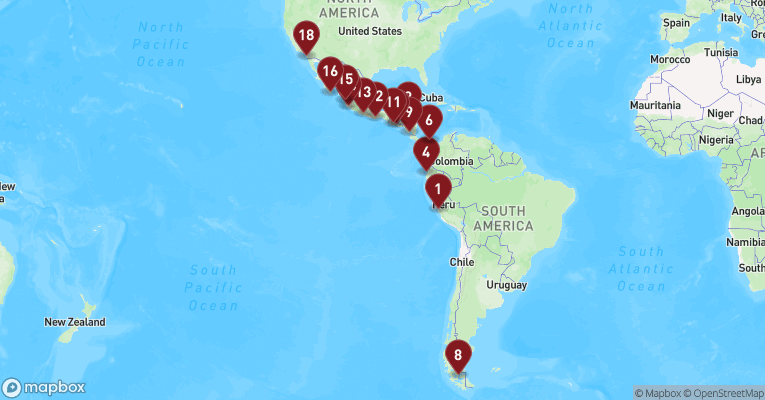Tap map marker number 8 near Chile
The width and height of the screenshot is (765, 400).
(x=458, y=353)
